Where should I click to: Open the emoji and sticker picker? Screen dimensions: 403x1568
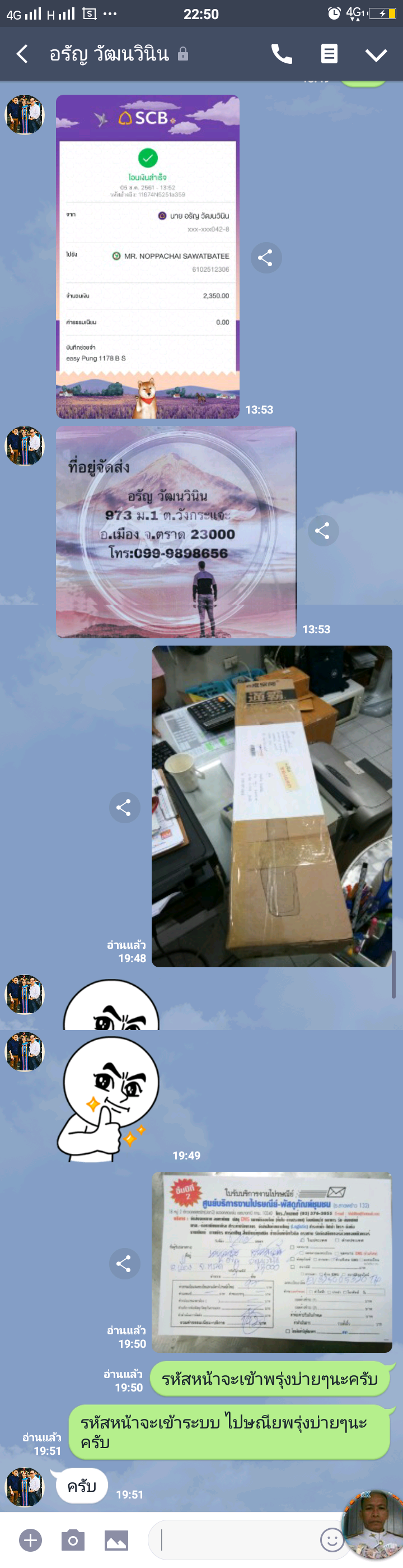pyautogui.click(x=331, y=1541)
